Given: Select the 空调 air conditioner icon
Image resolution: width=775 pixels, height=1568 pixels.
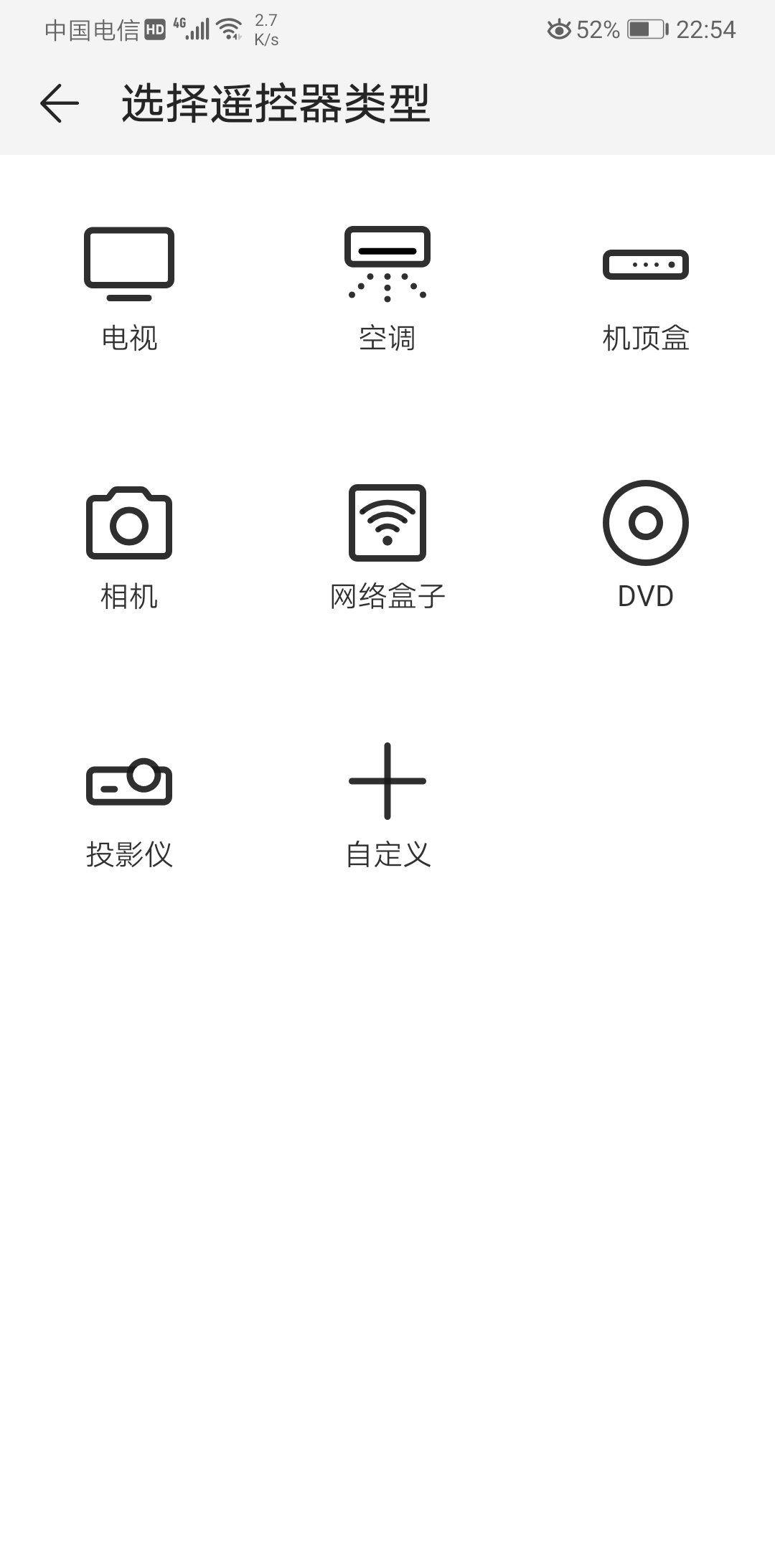Looking at the screenshot, I should pyautogui.click(x=387, y=262).
